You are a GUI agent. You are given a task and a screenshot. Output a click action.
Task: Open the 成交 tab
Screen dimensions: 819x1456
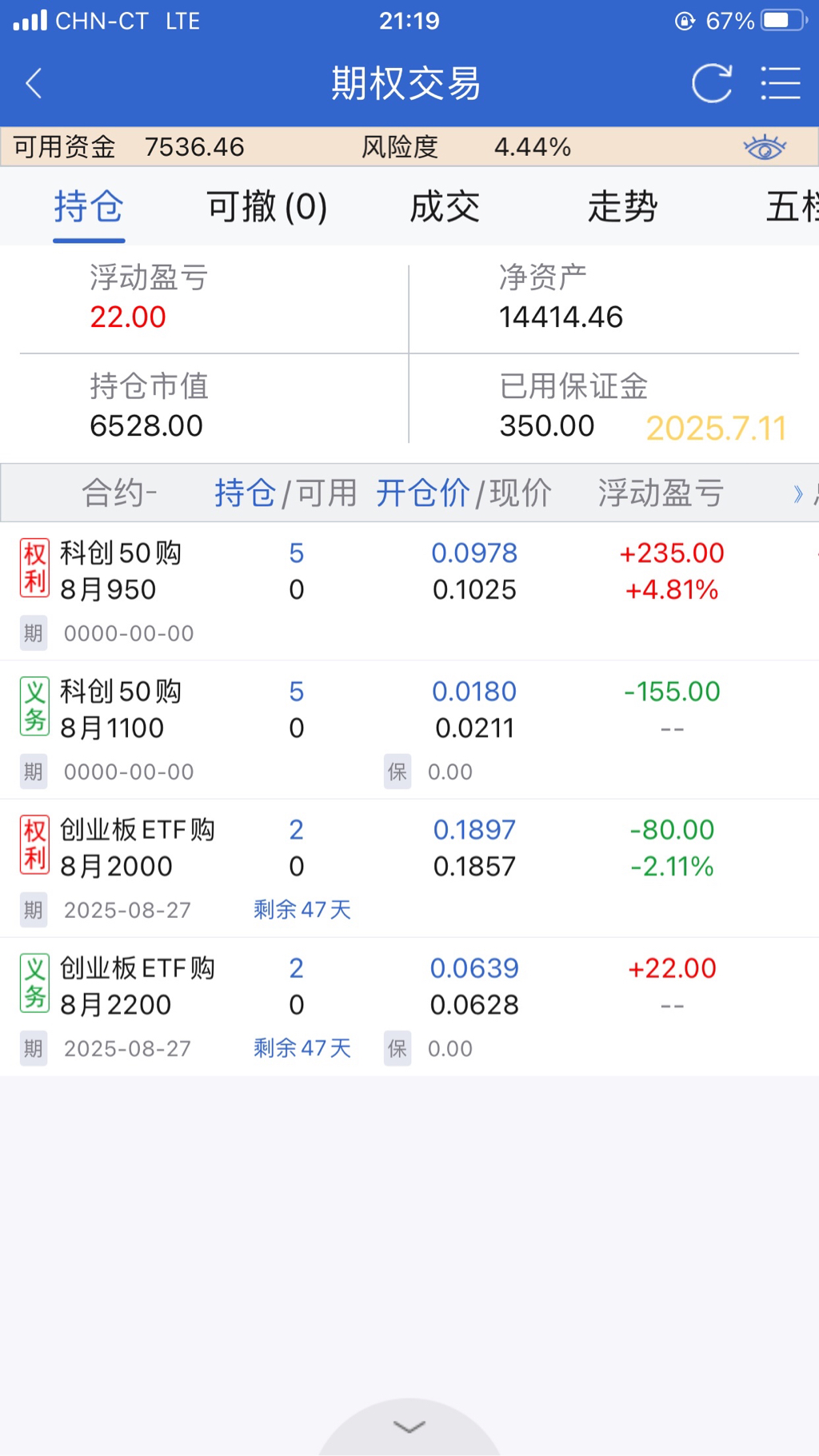click(445, 207)
